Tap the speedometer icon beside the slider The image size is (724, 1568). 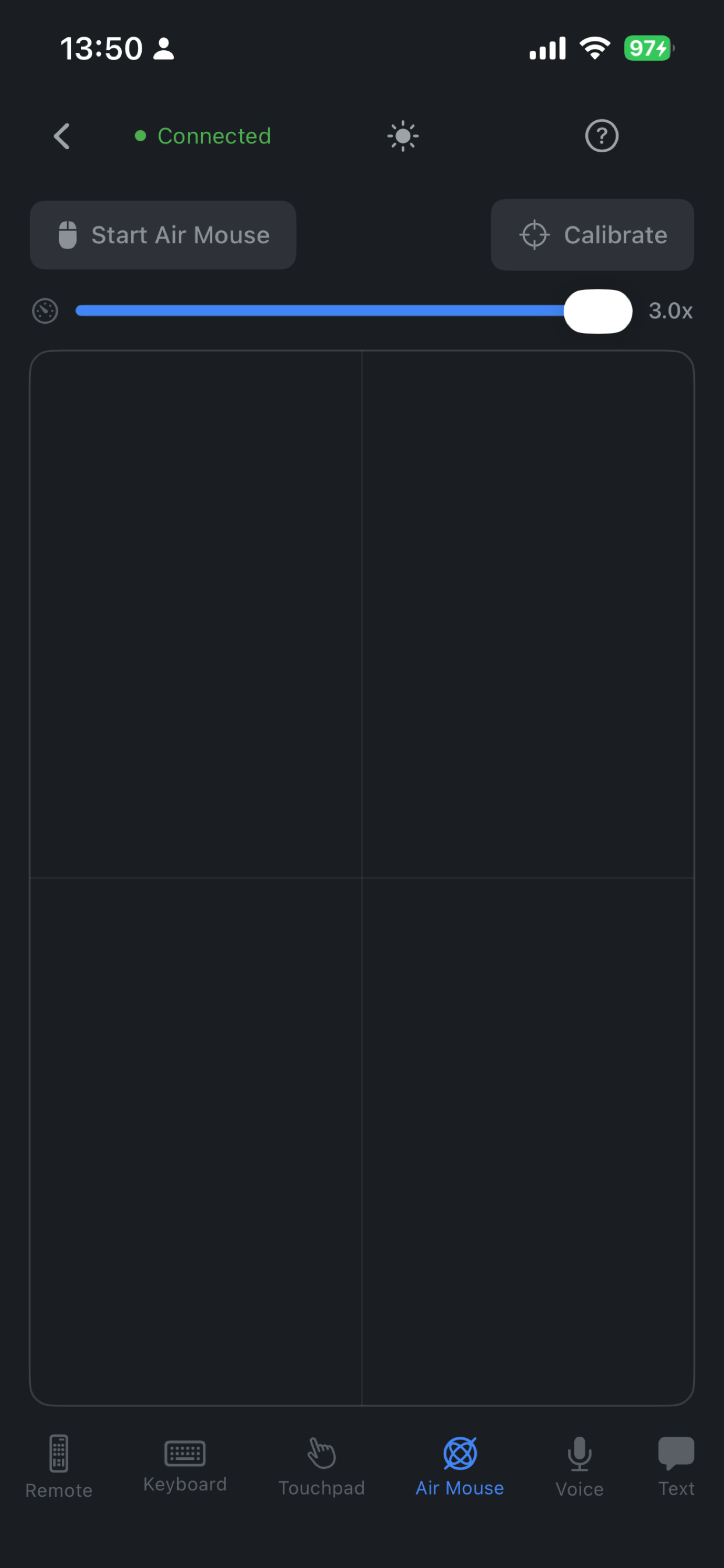click(45, 310)
